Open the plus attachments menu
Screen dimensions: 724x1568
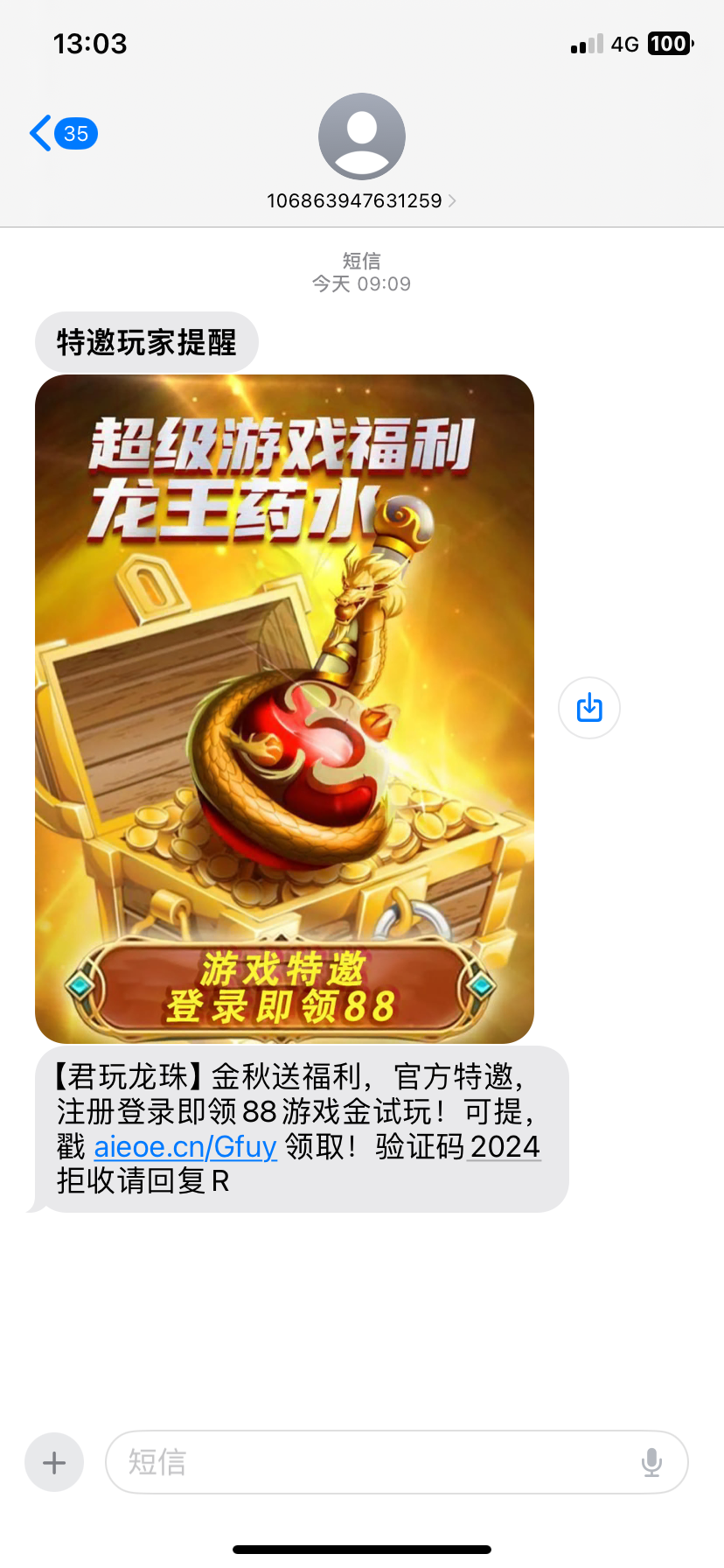click(x=54, y=1462)
